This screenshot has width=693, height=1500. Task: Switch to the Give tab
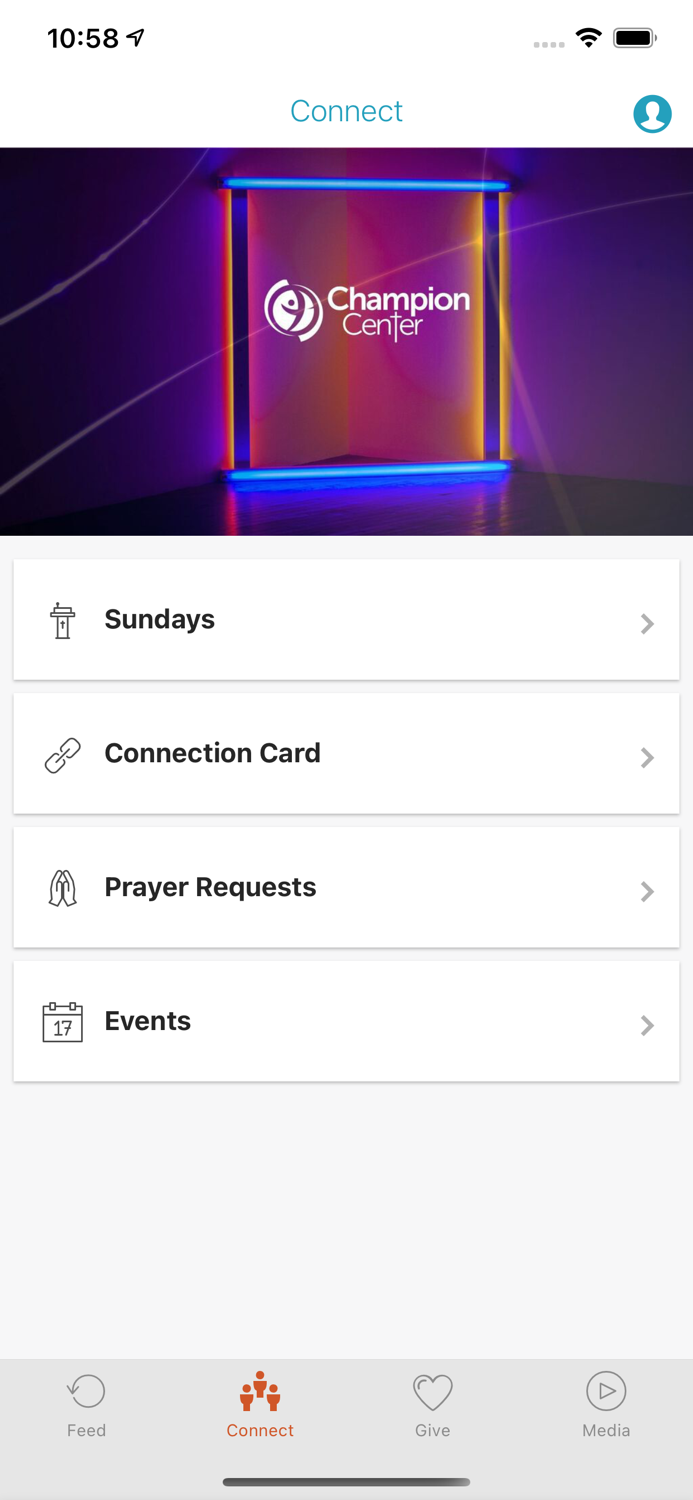[x=433, y=1404]
